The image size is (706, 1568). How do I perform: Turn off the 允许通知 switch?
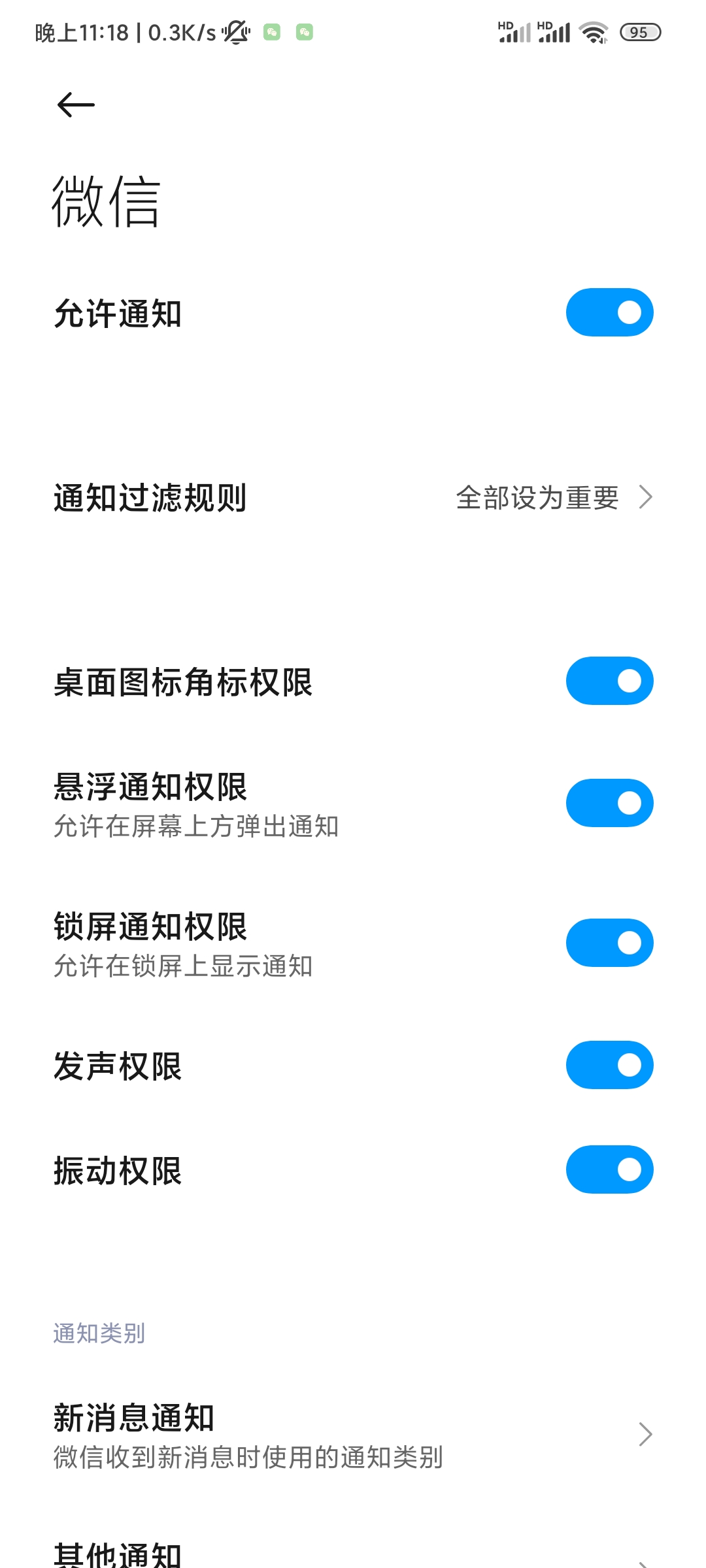point(609,312)
